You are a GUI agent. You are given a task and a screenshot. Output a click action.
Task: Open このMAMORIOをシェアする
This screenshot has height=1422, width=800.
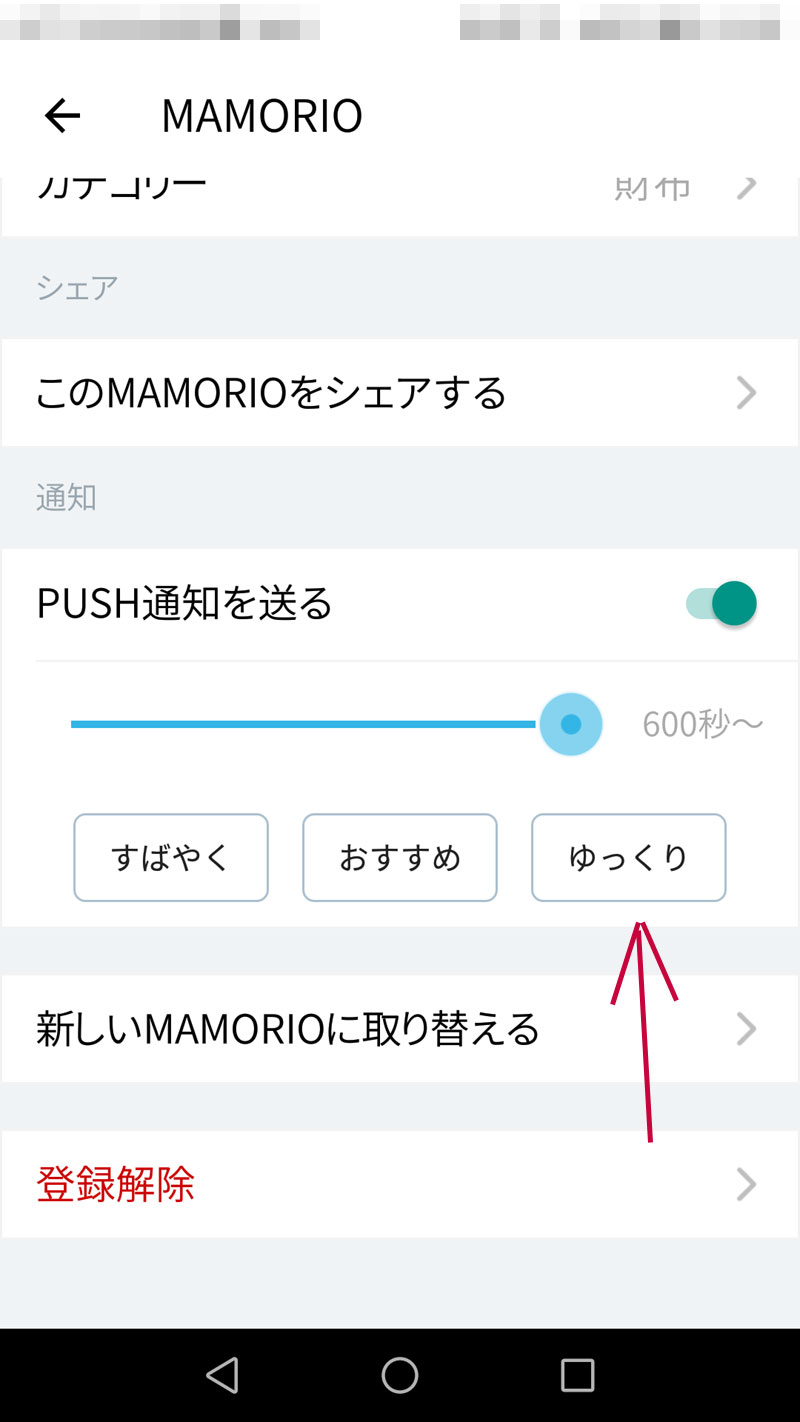pyautogui.click(x=400, y=393)
